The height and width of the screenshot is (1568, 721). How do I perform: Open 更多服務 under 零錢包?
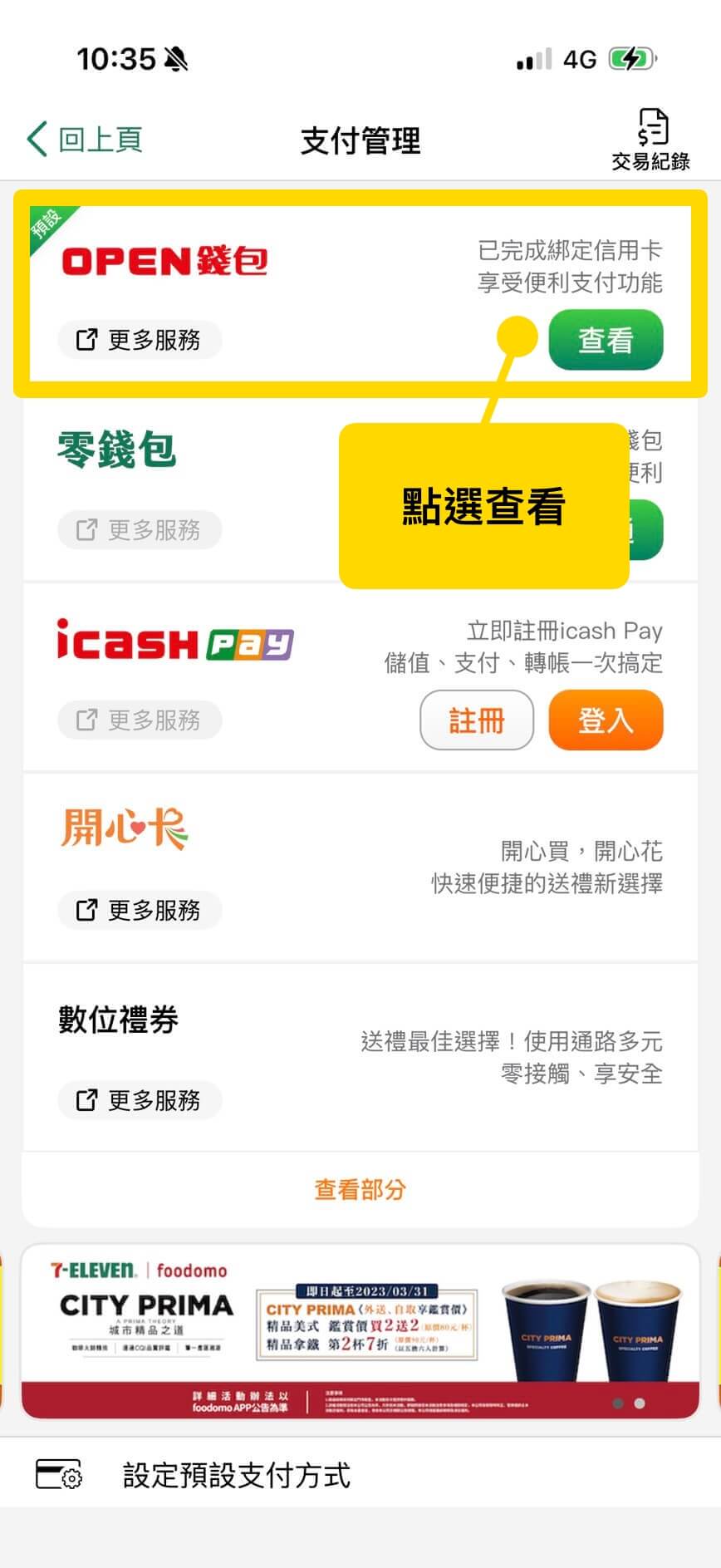pos(140,529)
